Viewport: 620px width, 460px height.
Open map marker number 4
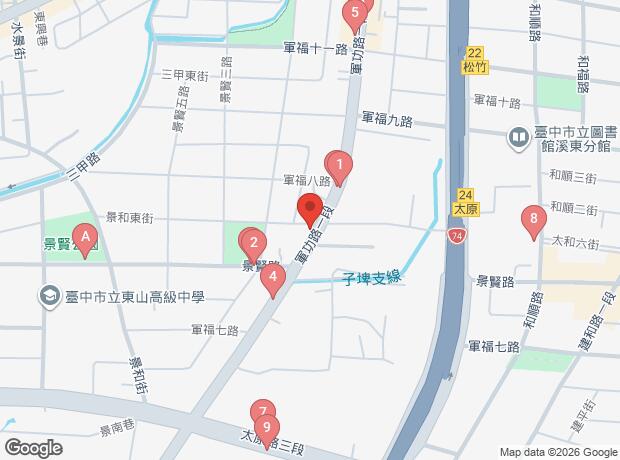coord(272,277)
